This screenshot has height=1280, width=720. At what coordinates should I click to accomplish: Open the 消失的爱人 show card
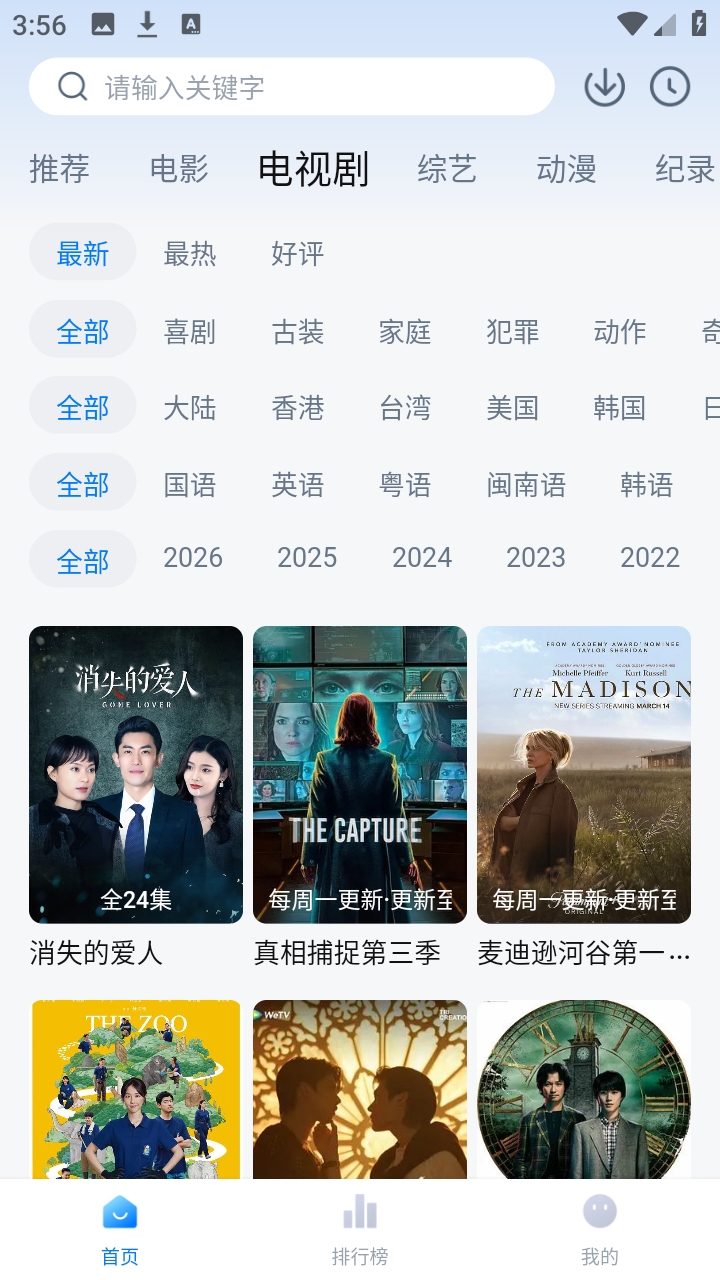pos(136,774)
